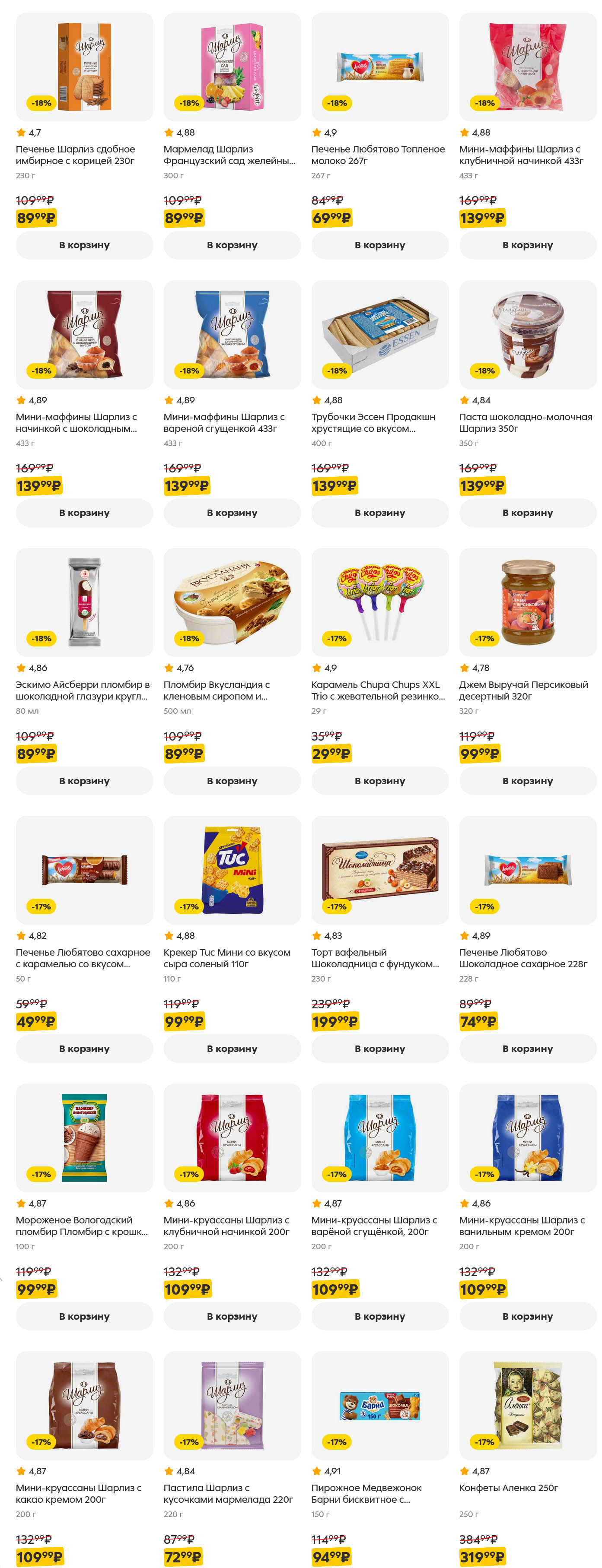Add Печенье Любятово Топленое молоко to cart
The height and width of the screenshot is (1568, 602).
click(x=379, y=245)
